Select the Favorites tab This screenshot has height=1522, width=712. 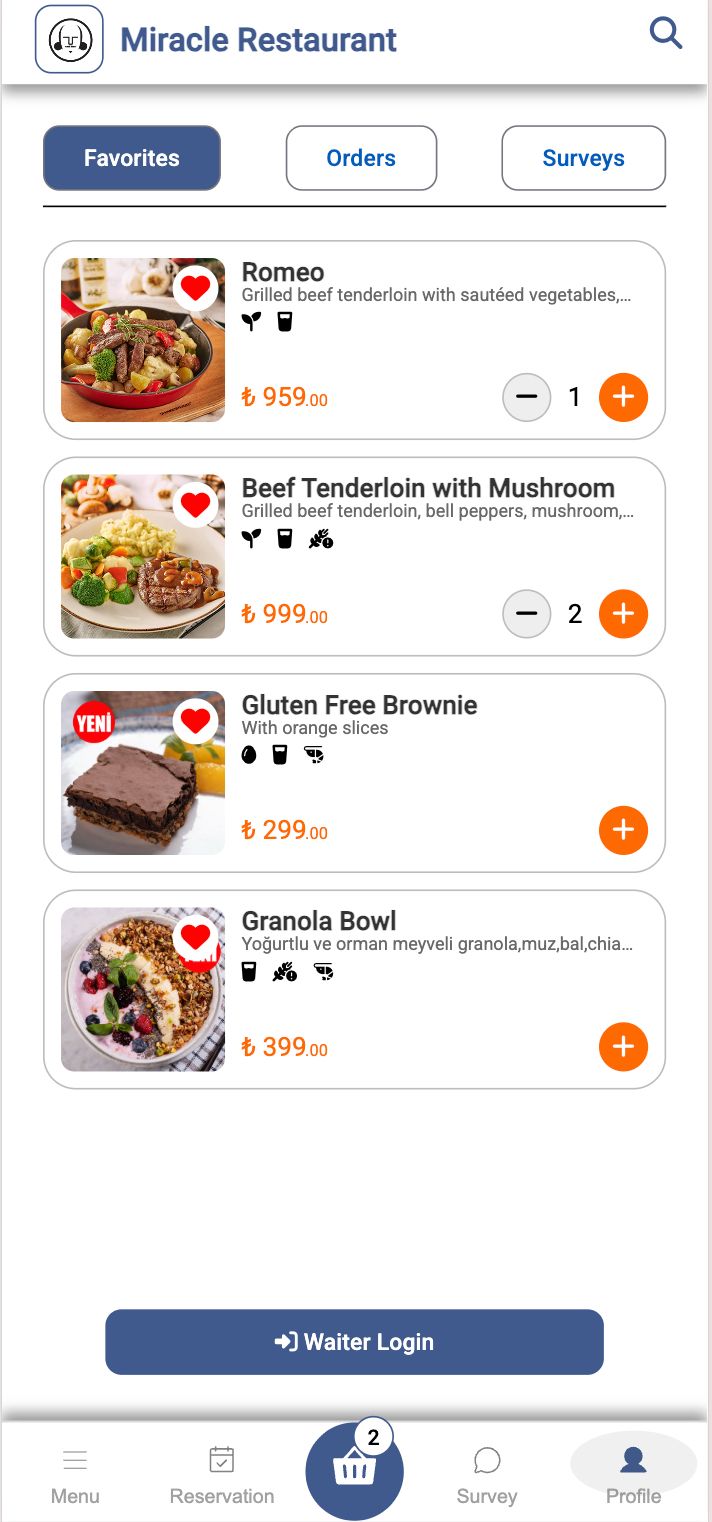[x=132, y=158]
